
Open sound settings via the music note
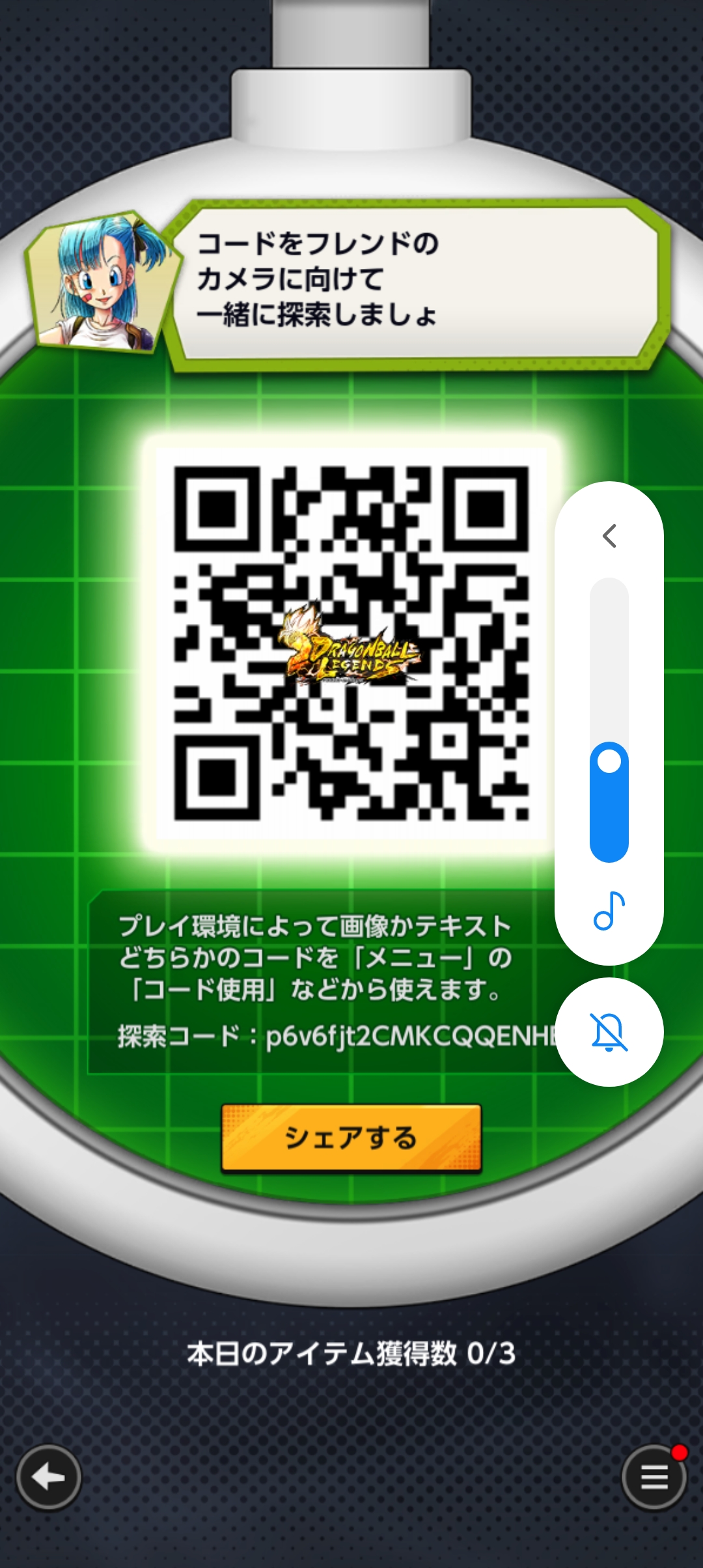point(609,910)
